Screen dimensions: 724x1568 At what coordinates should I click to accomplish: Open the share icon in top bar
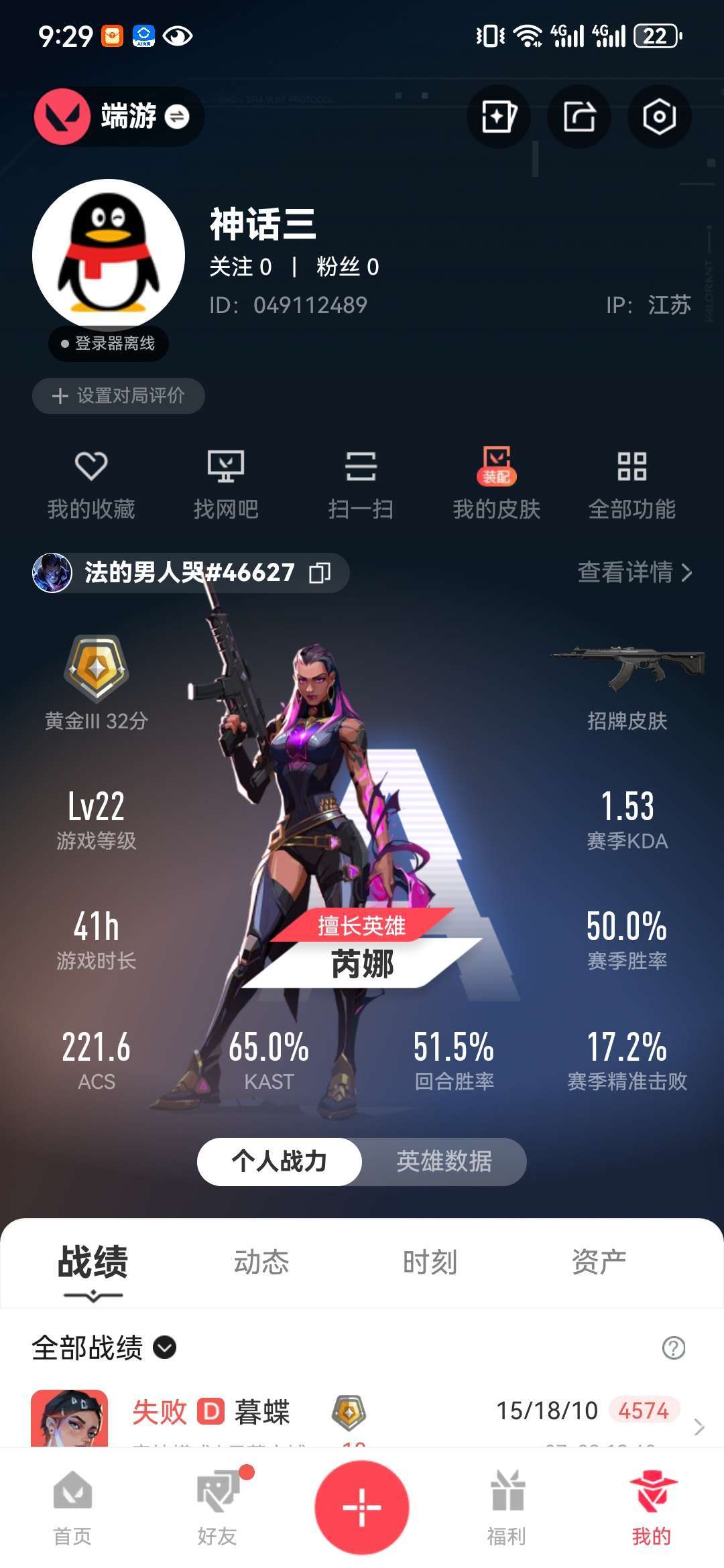pyautogui.click(x=579, y=117)
